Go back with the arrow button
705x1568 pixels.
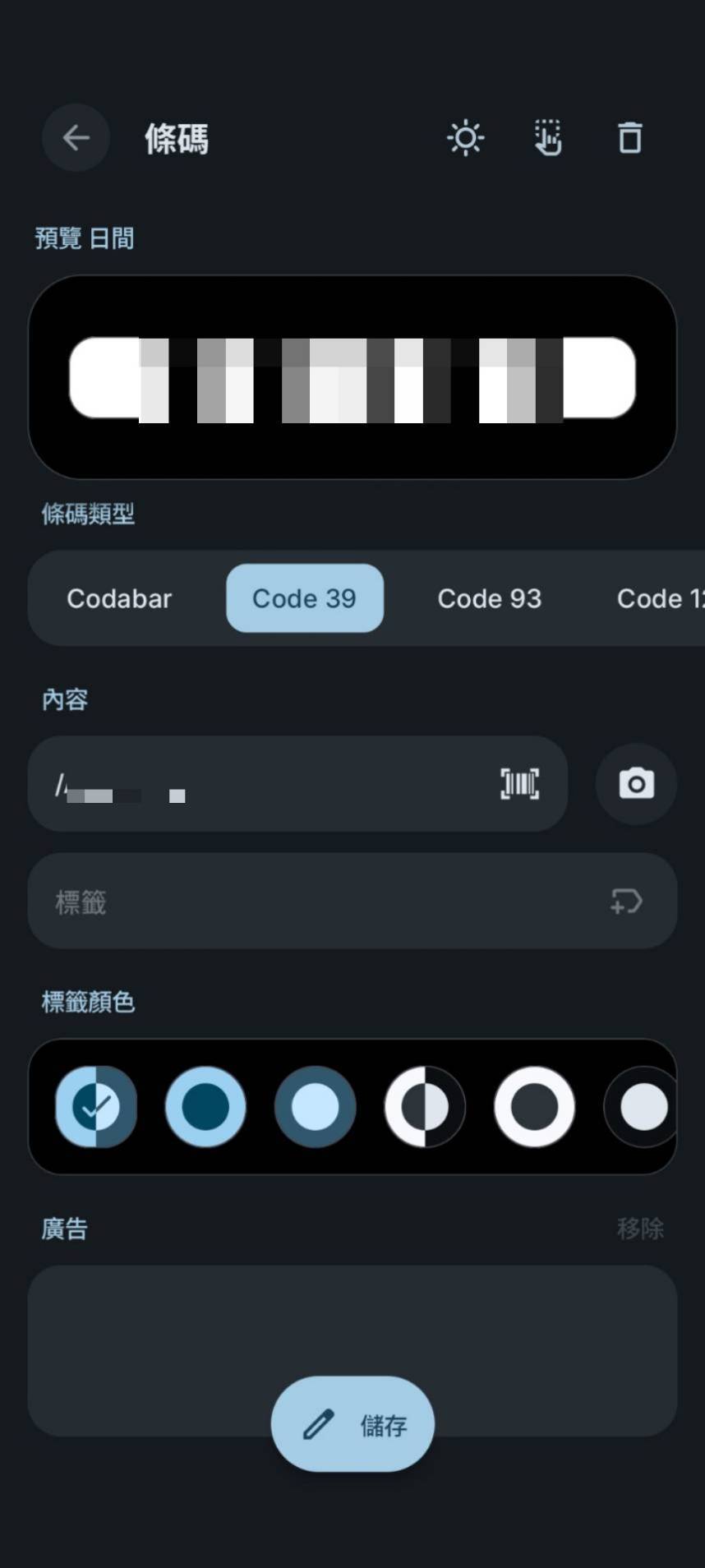click(x=76, y=138)
